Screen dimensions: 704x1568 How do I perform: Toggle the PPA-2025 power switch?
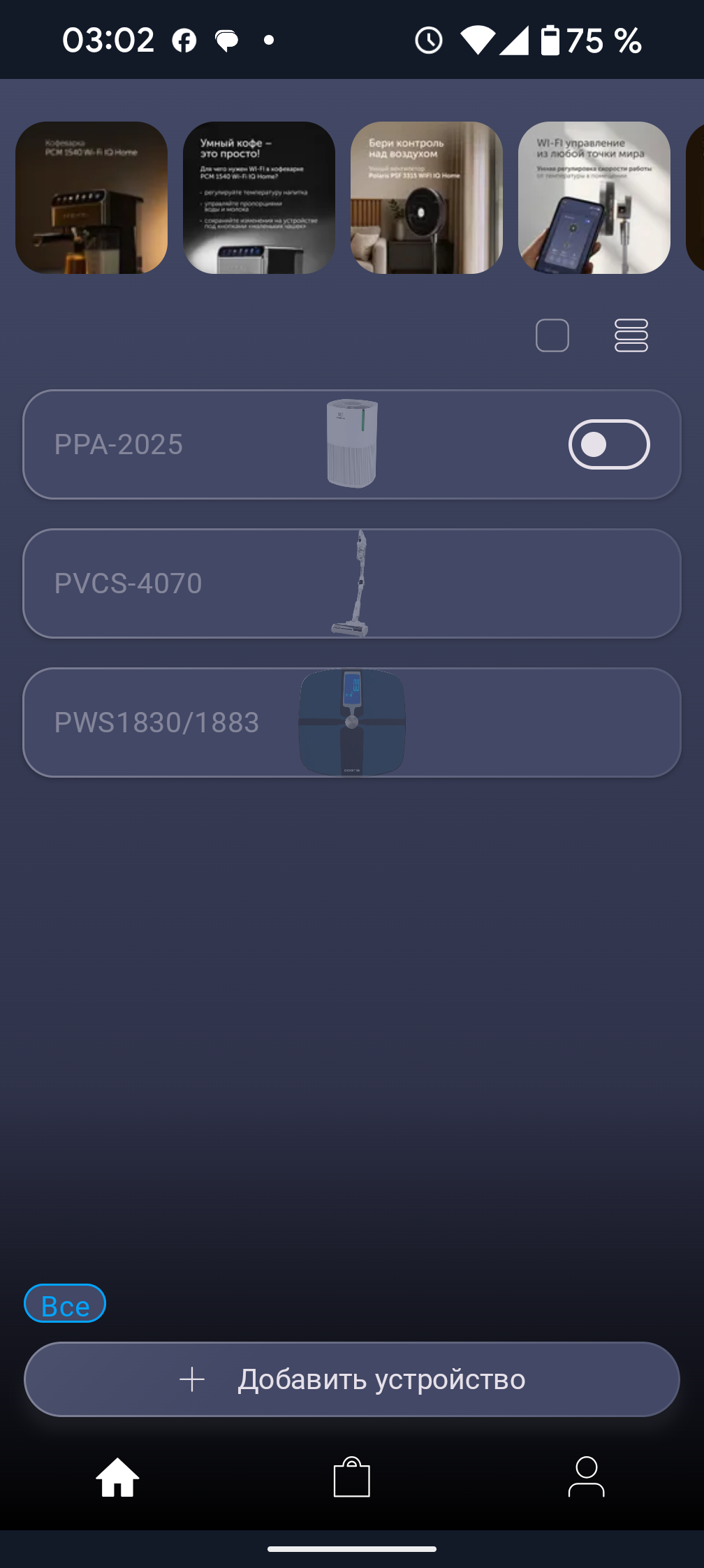click(609, 444)
